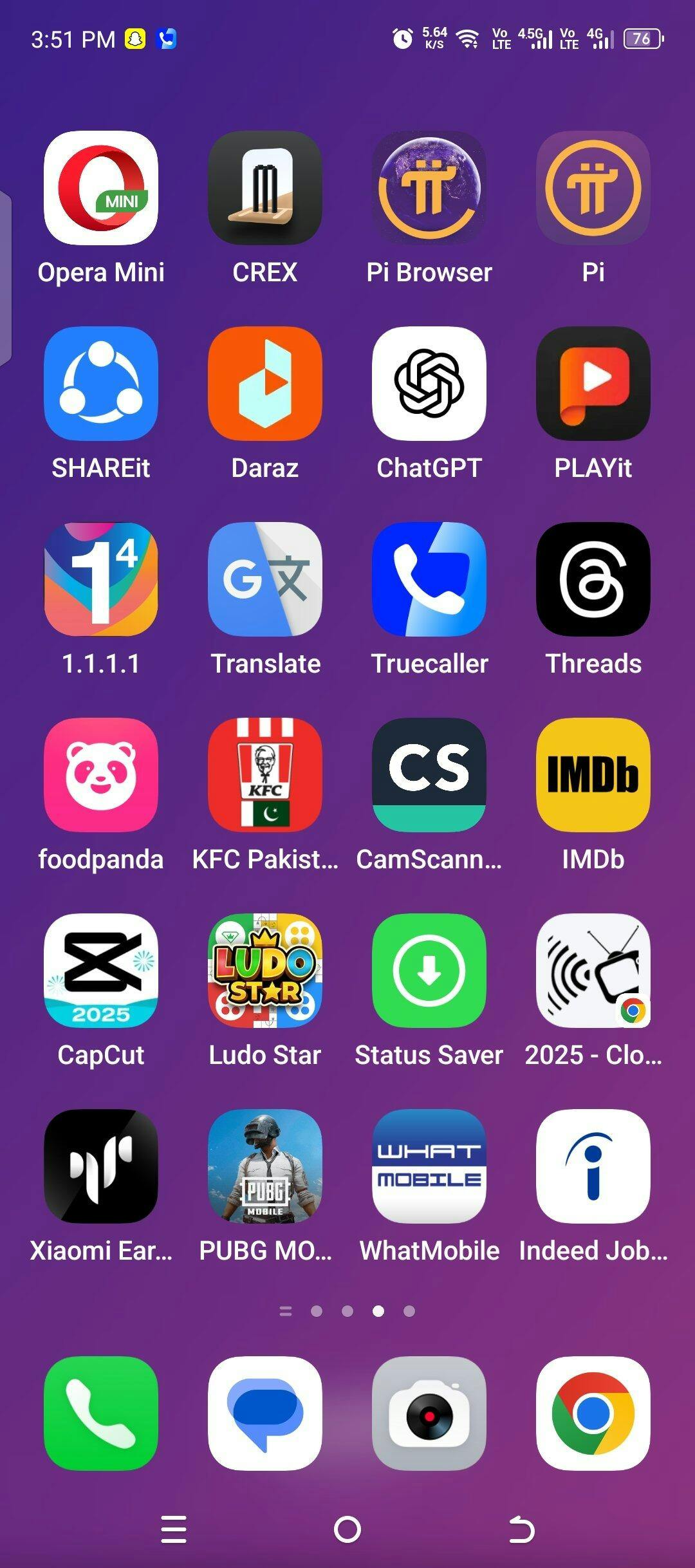Open the IMDb app
Screen dimensions: 695x1568
(x=593, y=775)
